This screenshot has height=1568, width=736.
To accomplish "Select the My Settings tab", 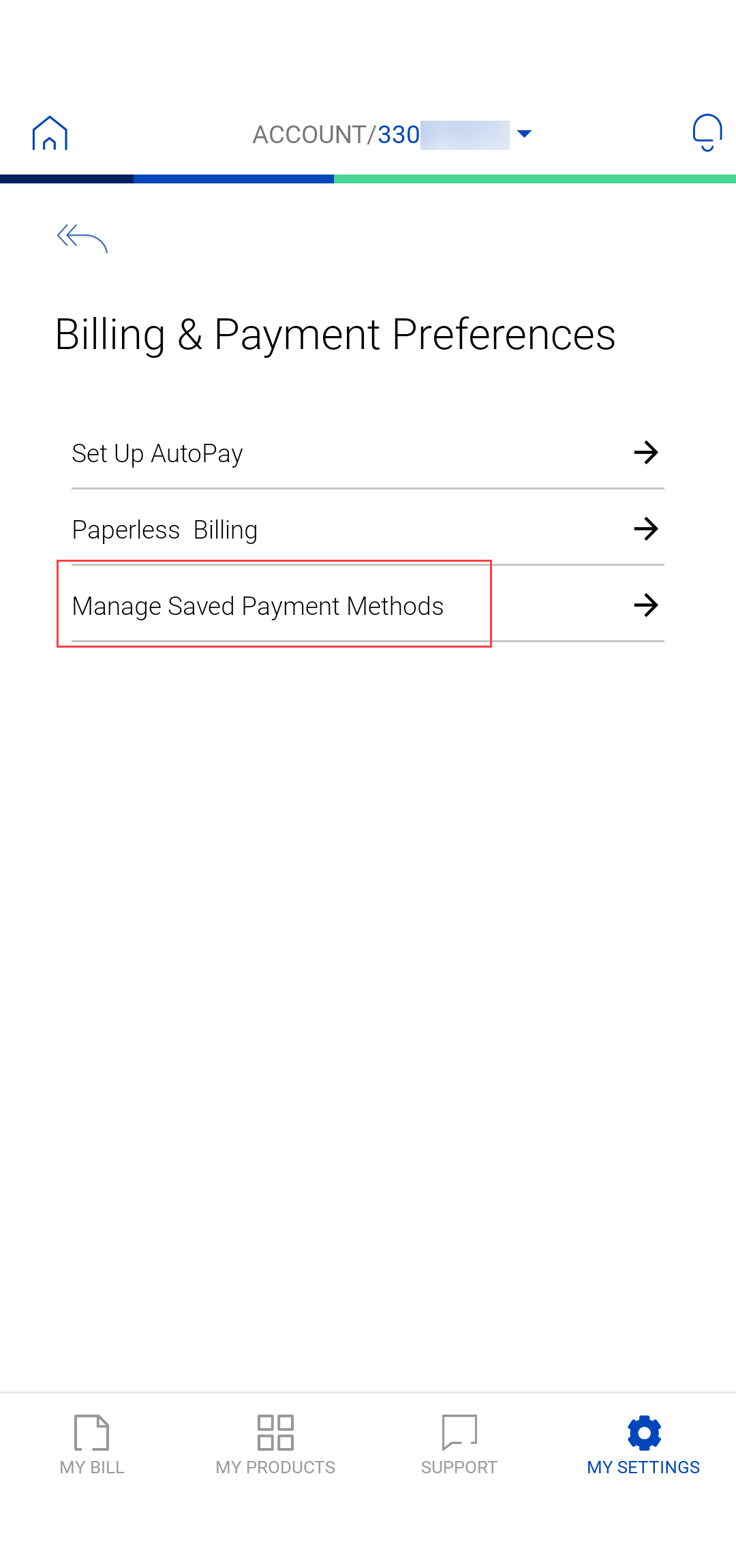I will click(643, 1445).
